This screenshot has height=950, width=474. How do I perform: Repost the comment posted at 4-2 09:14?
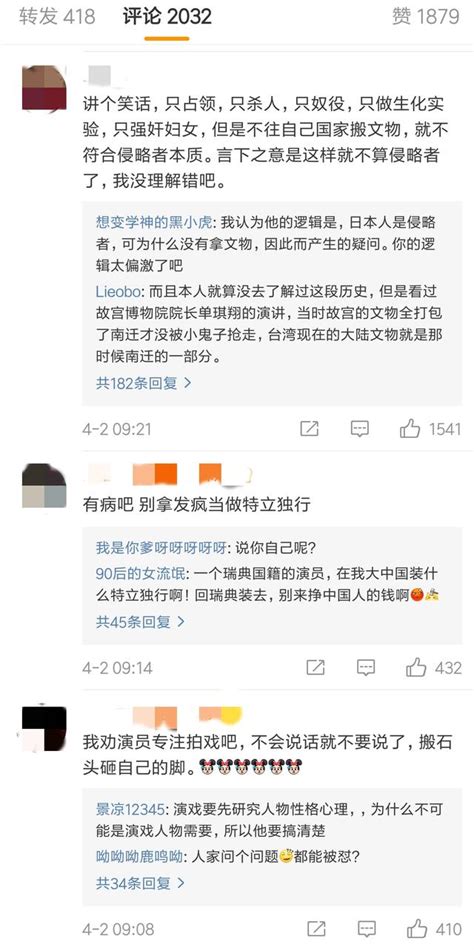point(315,668)
